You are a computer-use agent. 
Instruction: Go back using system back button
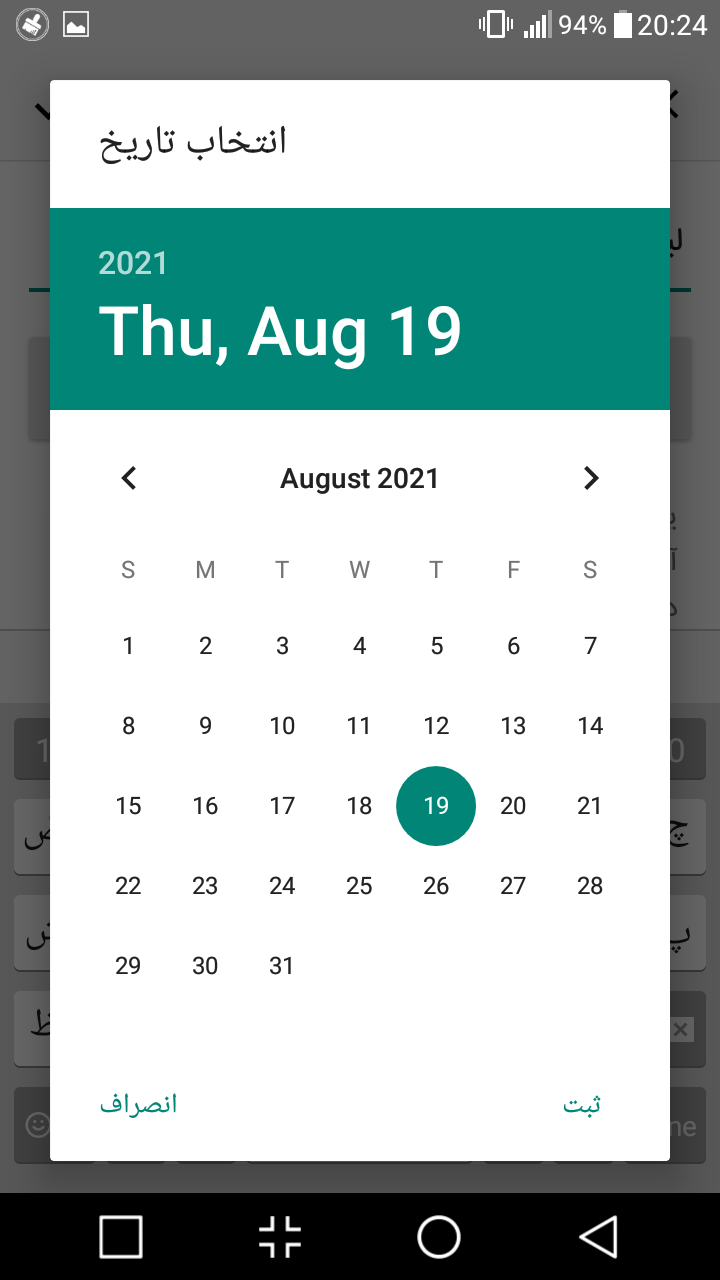[x=598, y=1237]
